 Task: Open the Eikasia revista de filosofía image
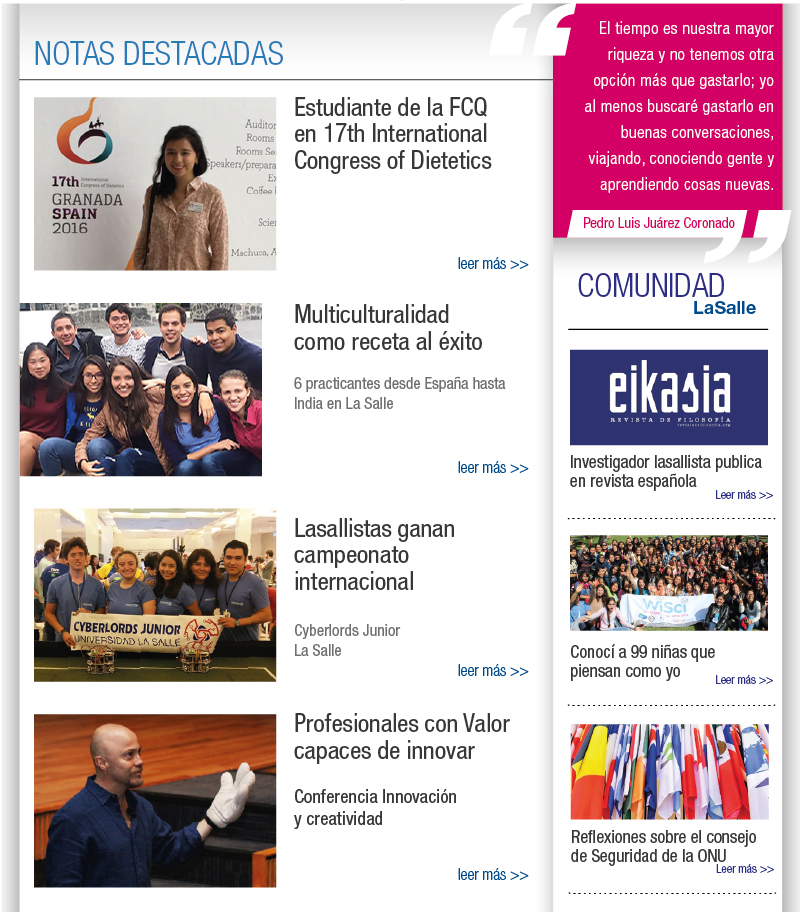click(x=669, y=397)
